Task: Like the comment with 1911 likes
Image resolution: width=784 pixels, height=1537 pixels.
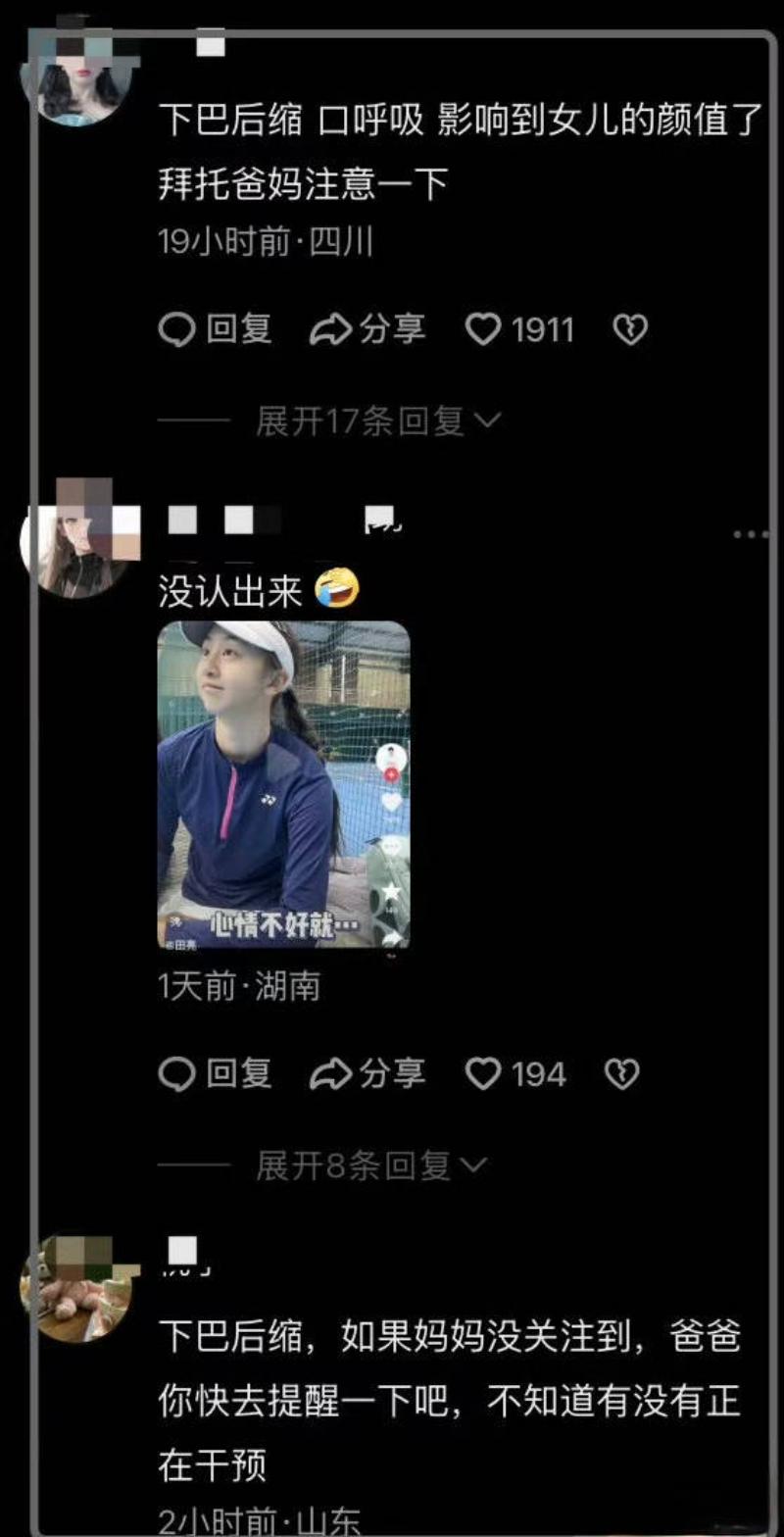Action: [x=482, y=330]
